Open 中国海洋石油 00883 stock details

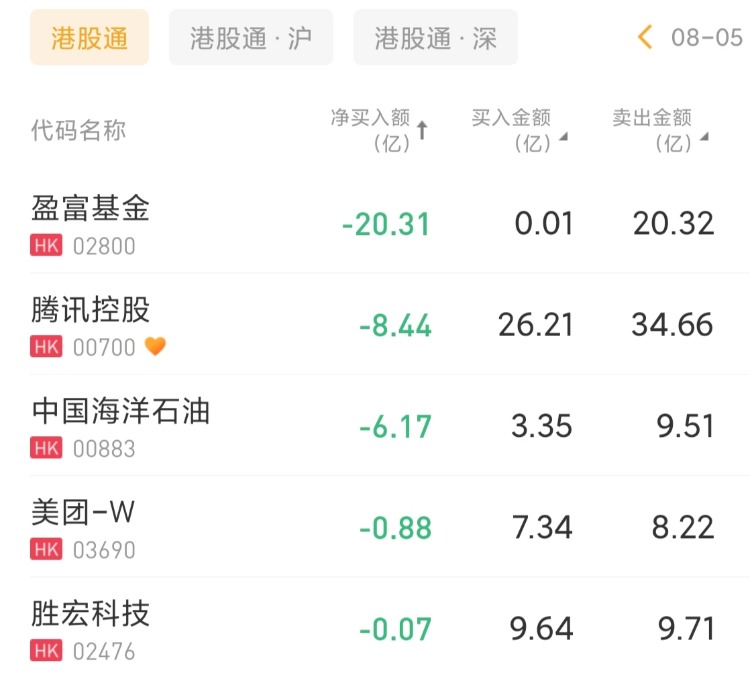click(x=375, y=426)
